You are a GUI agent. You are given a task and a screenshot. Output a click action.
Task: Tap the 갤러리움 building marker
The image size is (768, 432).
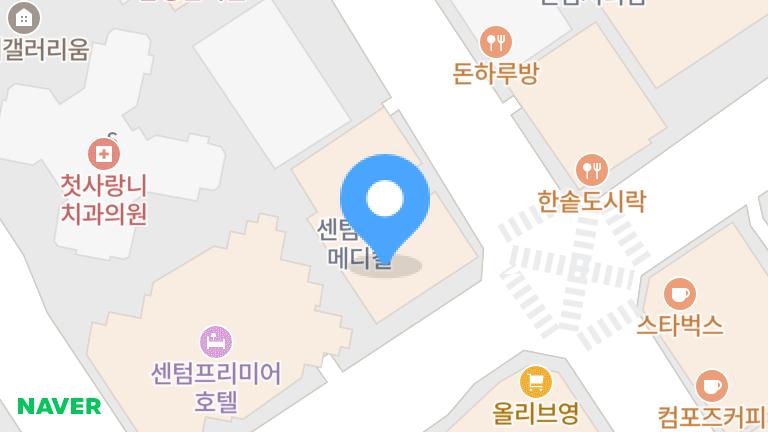(22, 17)
